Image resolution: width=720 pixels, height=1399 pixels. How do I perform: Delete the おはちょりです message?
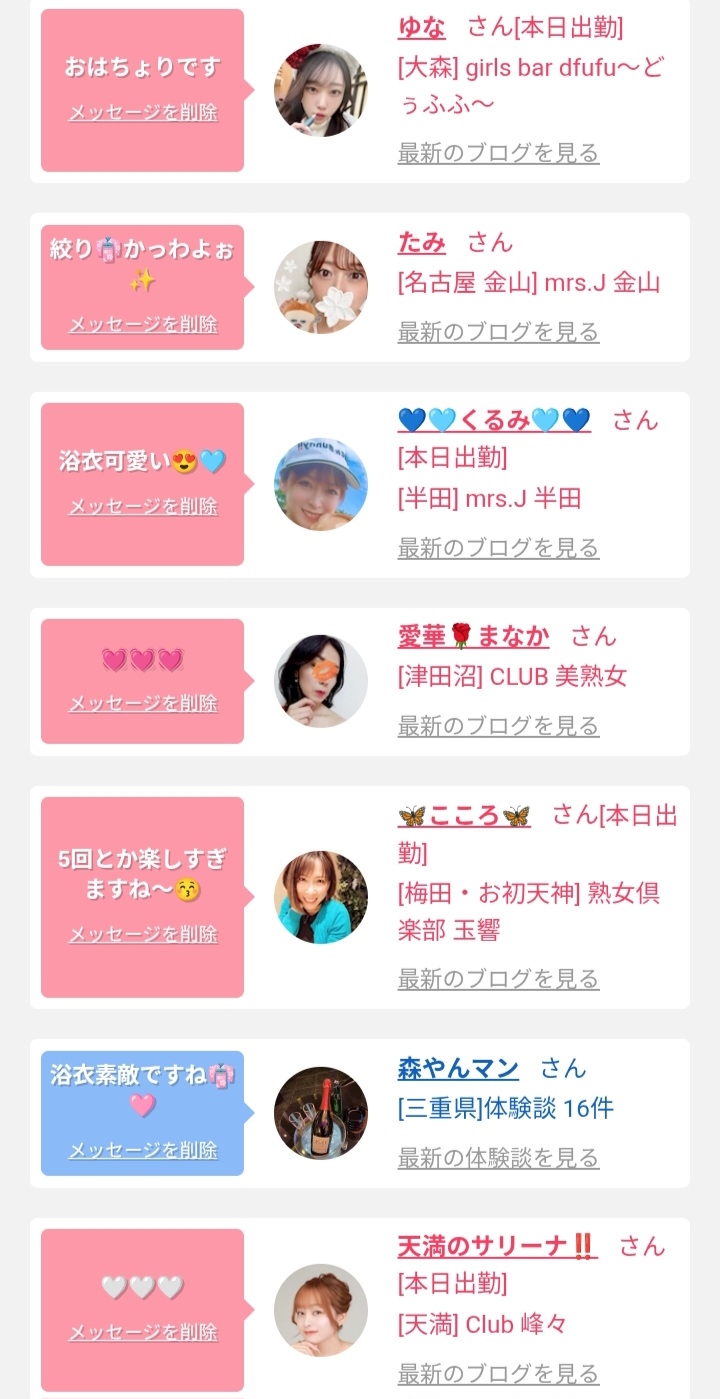point(143,112)
